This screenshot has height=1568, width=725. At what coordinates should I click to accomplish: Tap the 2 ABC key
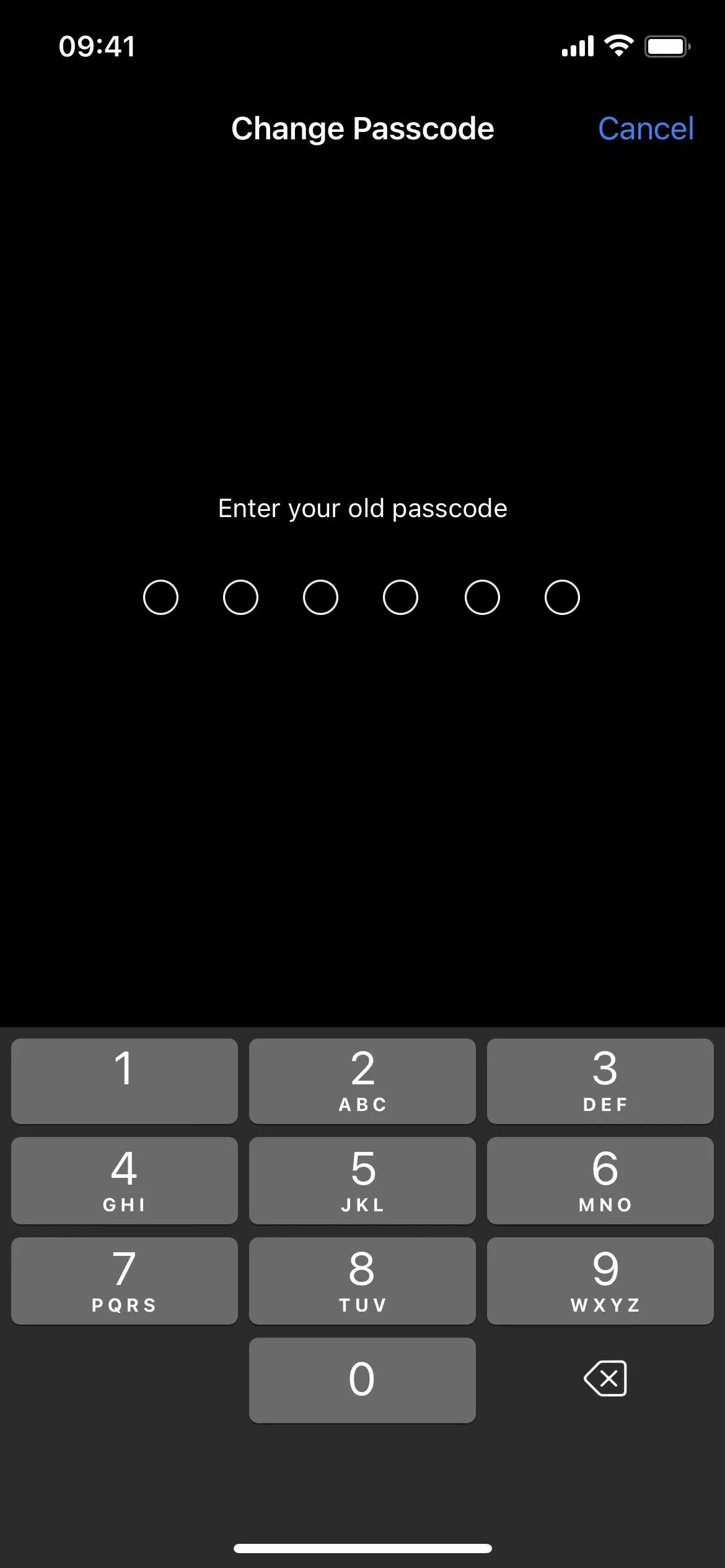362,1081
